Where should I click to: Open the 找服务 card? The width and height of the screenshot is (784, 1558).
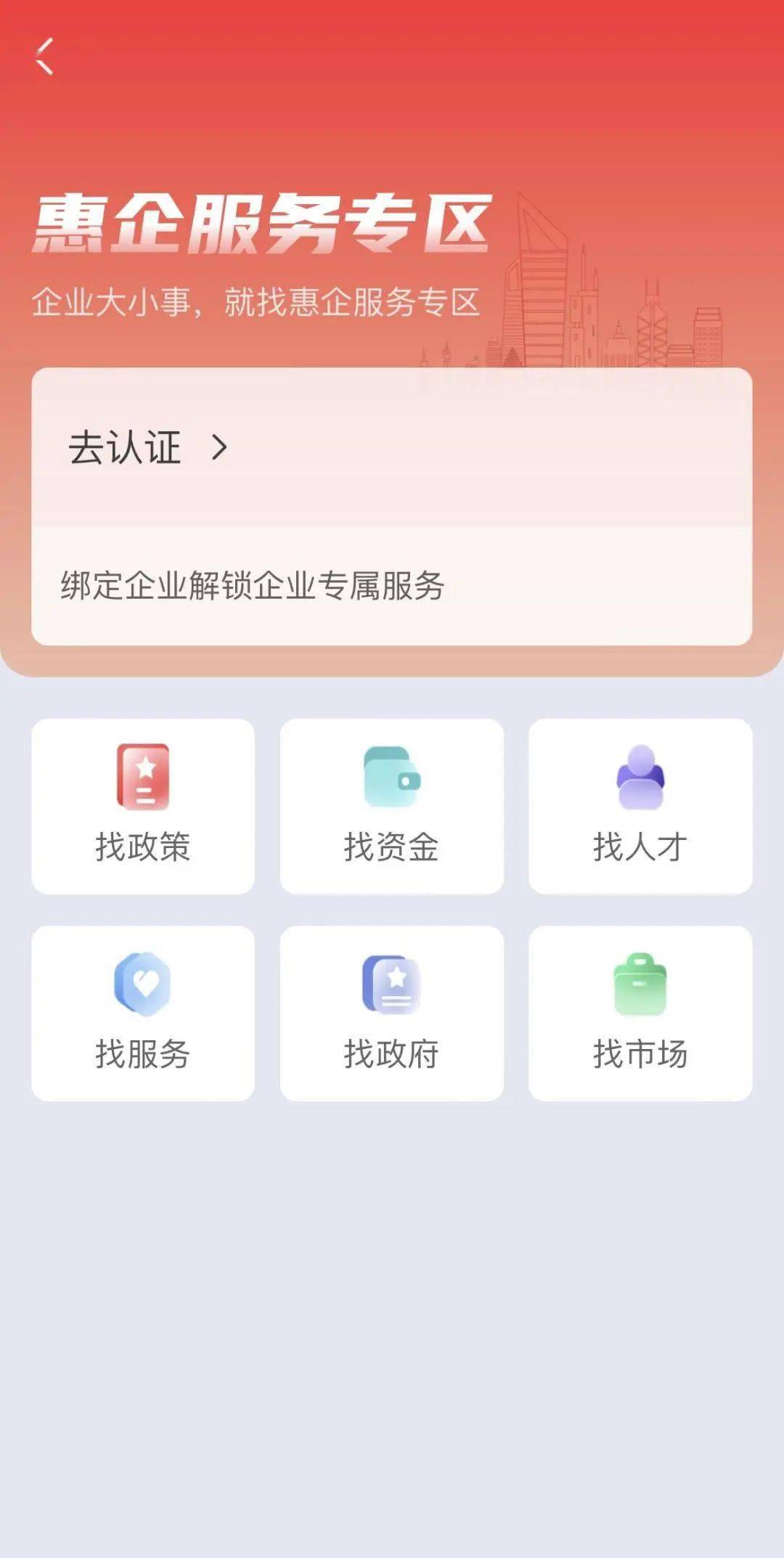(x=143, y=1013)
